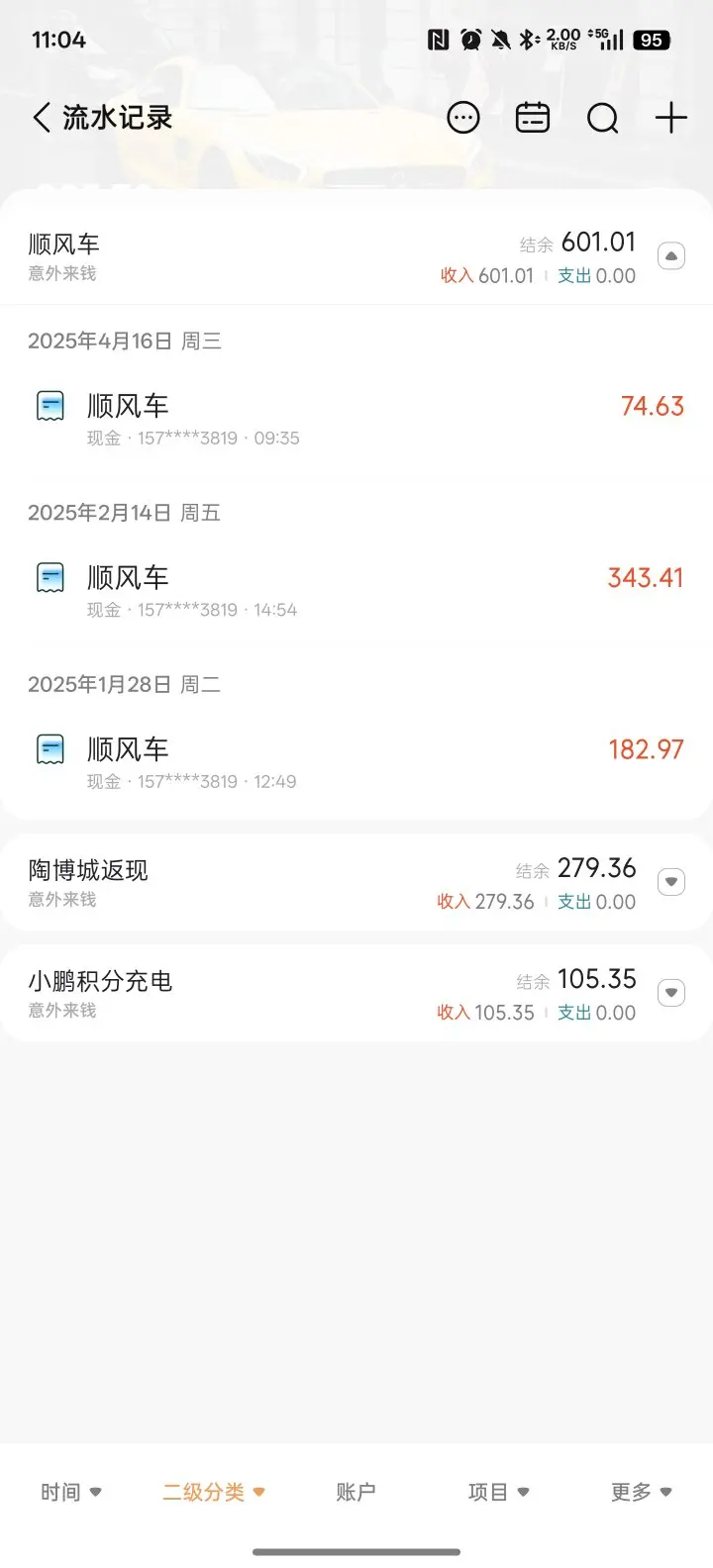
Task: Open the 顺风车 record of 343.41
Action: coord(356,590)
